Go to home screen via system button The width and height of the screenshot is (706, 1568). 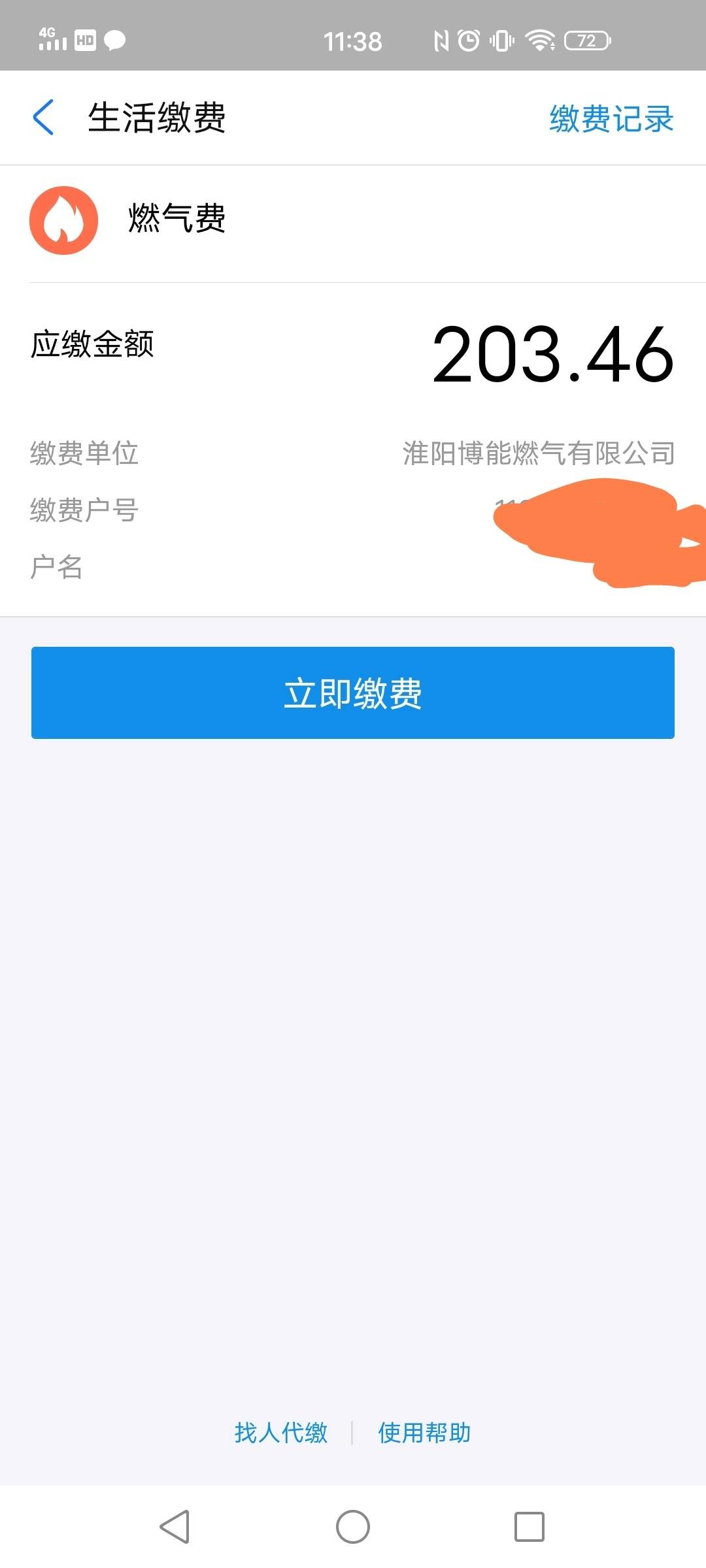click(x=353, y=1527)
